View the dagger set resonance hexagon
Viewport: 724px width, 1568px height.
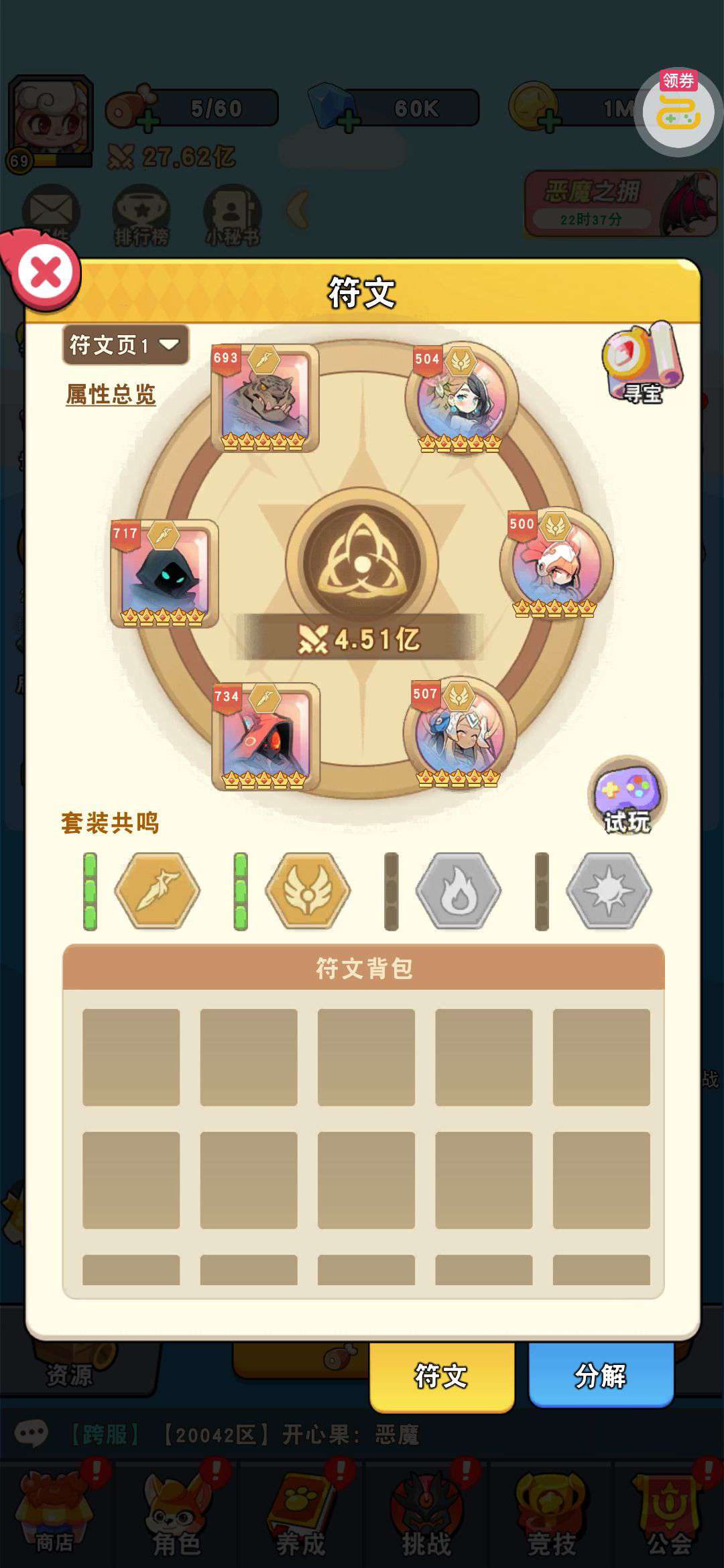(x=157, y=891)
